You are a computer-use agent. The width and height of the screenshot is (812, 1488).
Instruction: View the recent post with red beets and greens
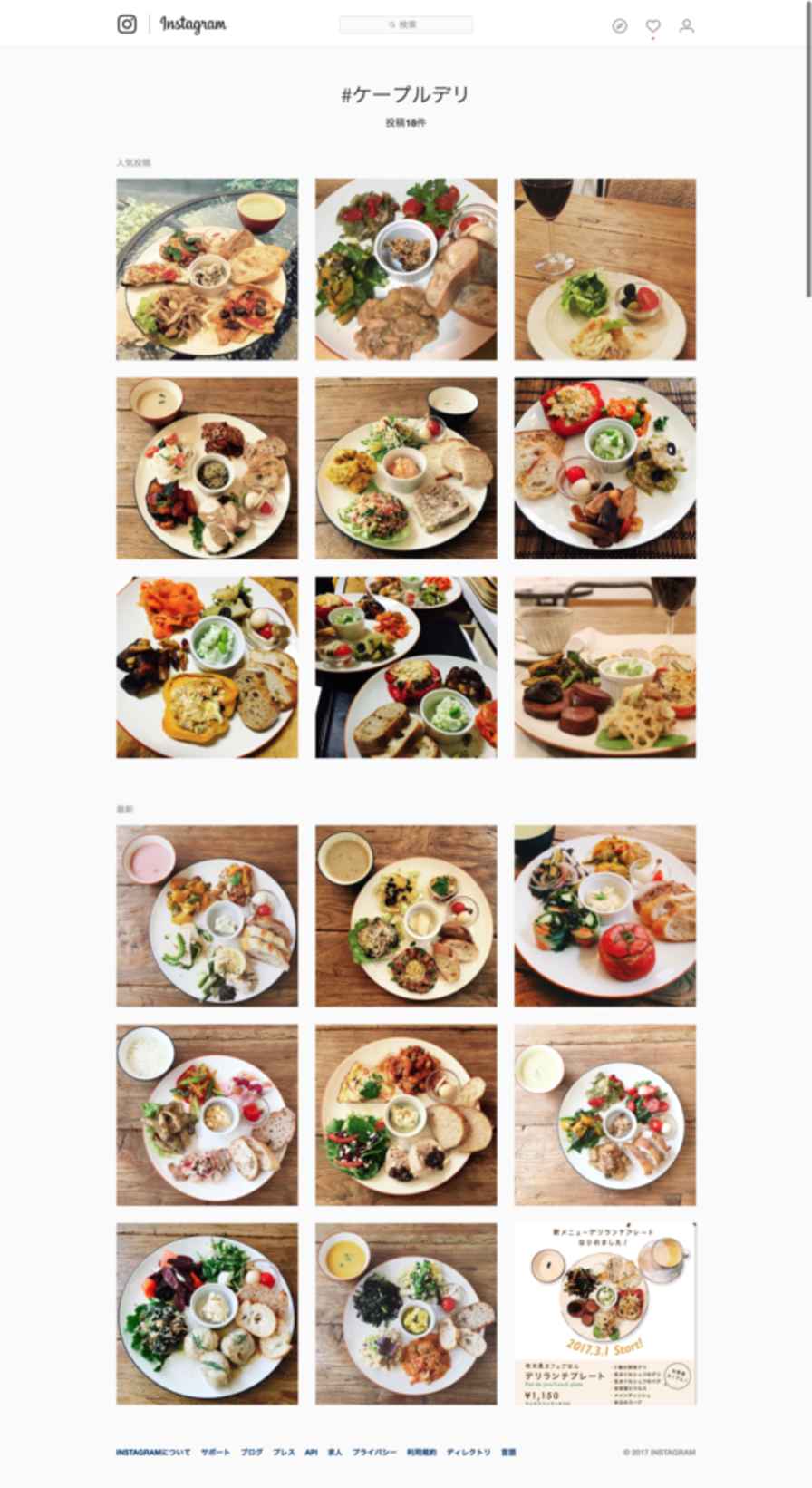(x=207, y=1314)
